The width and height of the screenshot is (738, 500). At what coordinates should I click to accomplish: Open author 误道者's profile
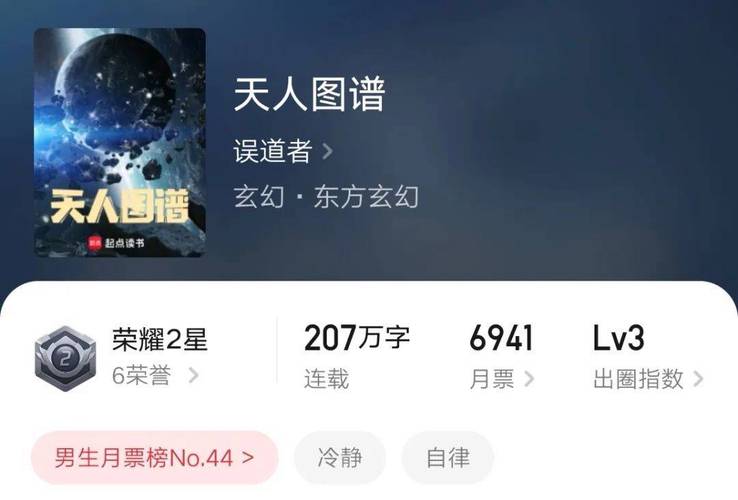[x=282, y=152]
